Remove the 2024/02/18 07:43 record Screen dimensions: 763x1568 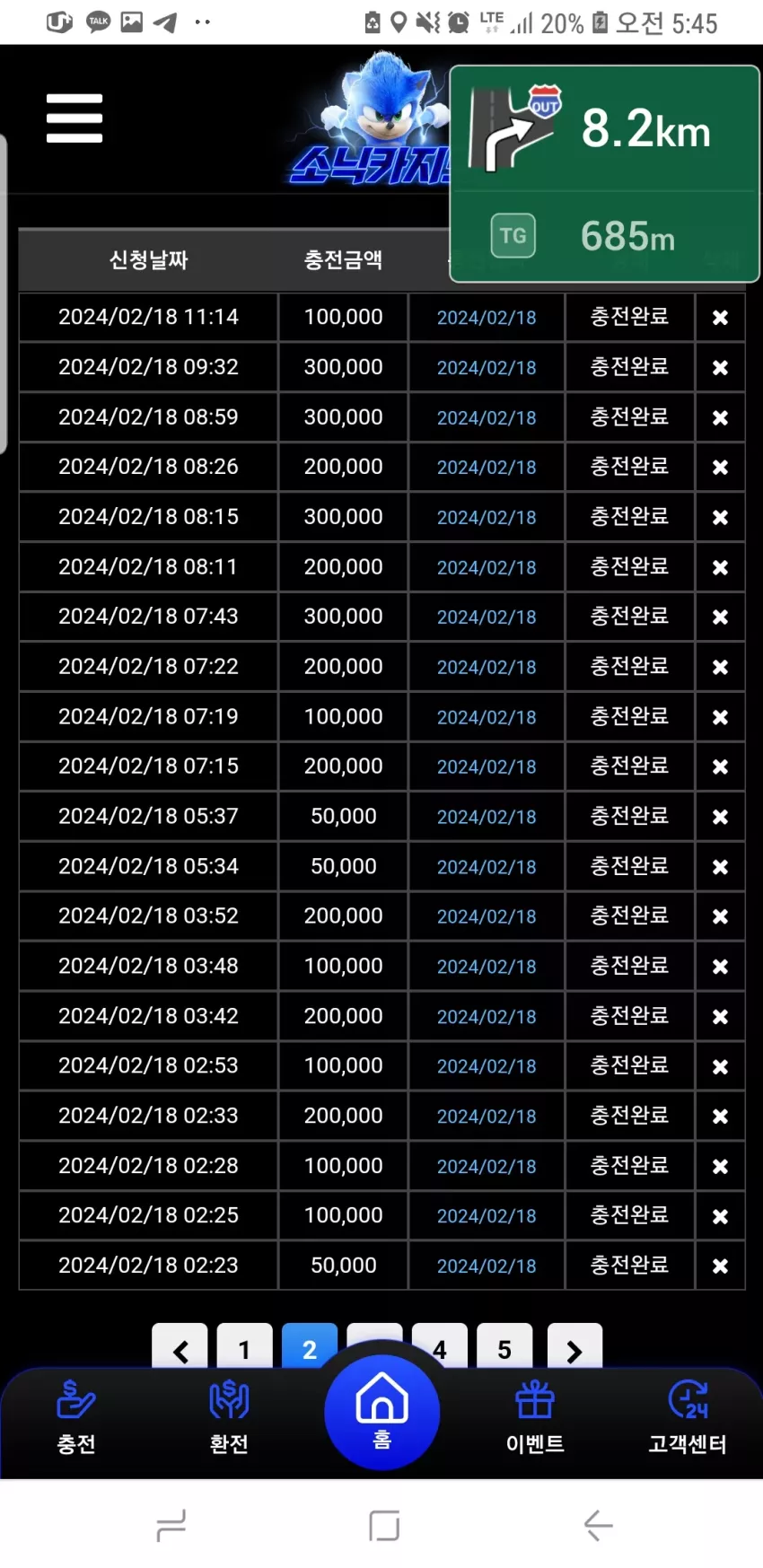click(x=720, y=618)
